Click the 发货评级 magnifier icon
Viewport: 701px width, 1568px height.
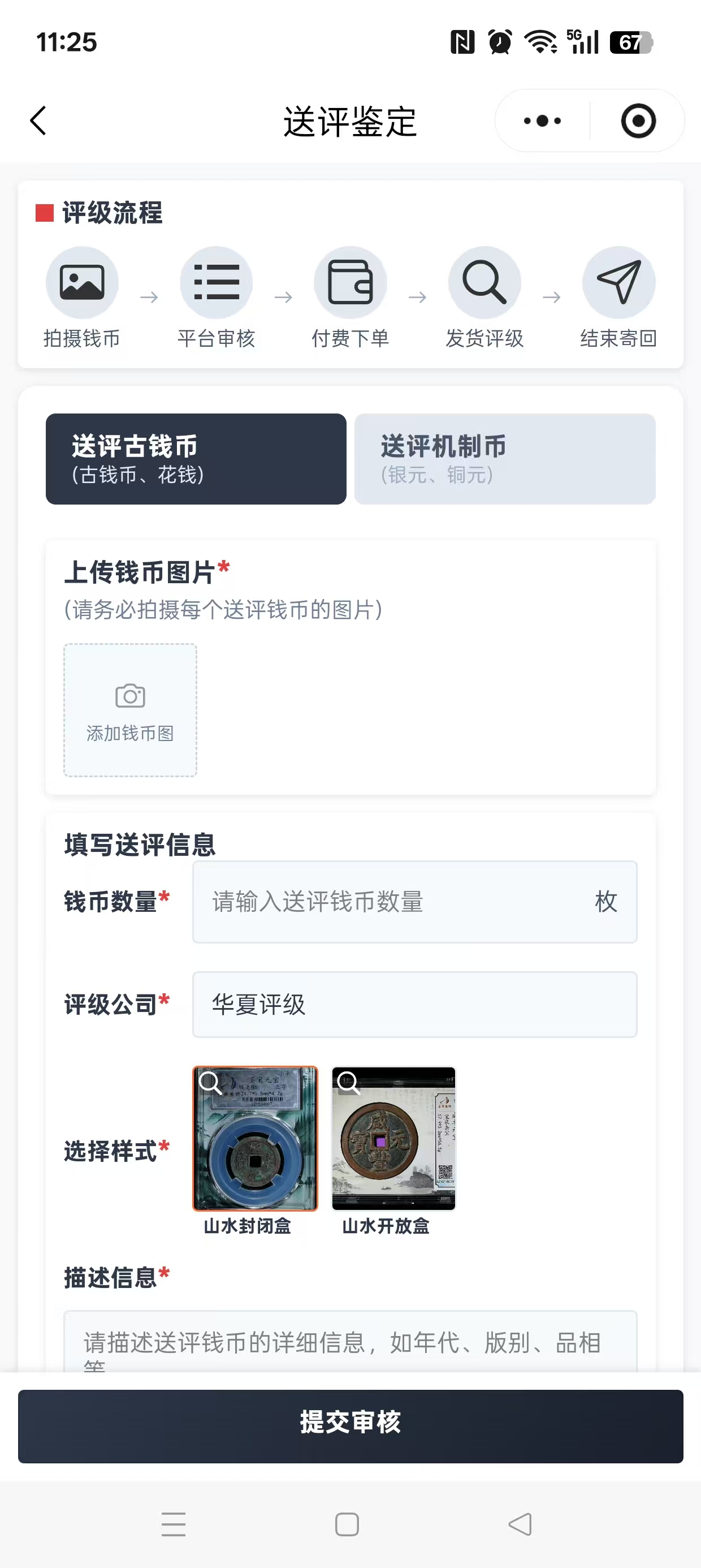click(x=484, y=281)
